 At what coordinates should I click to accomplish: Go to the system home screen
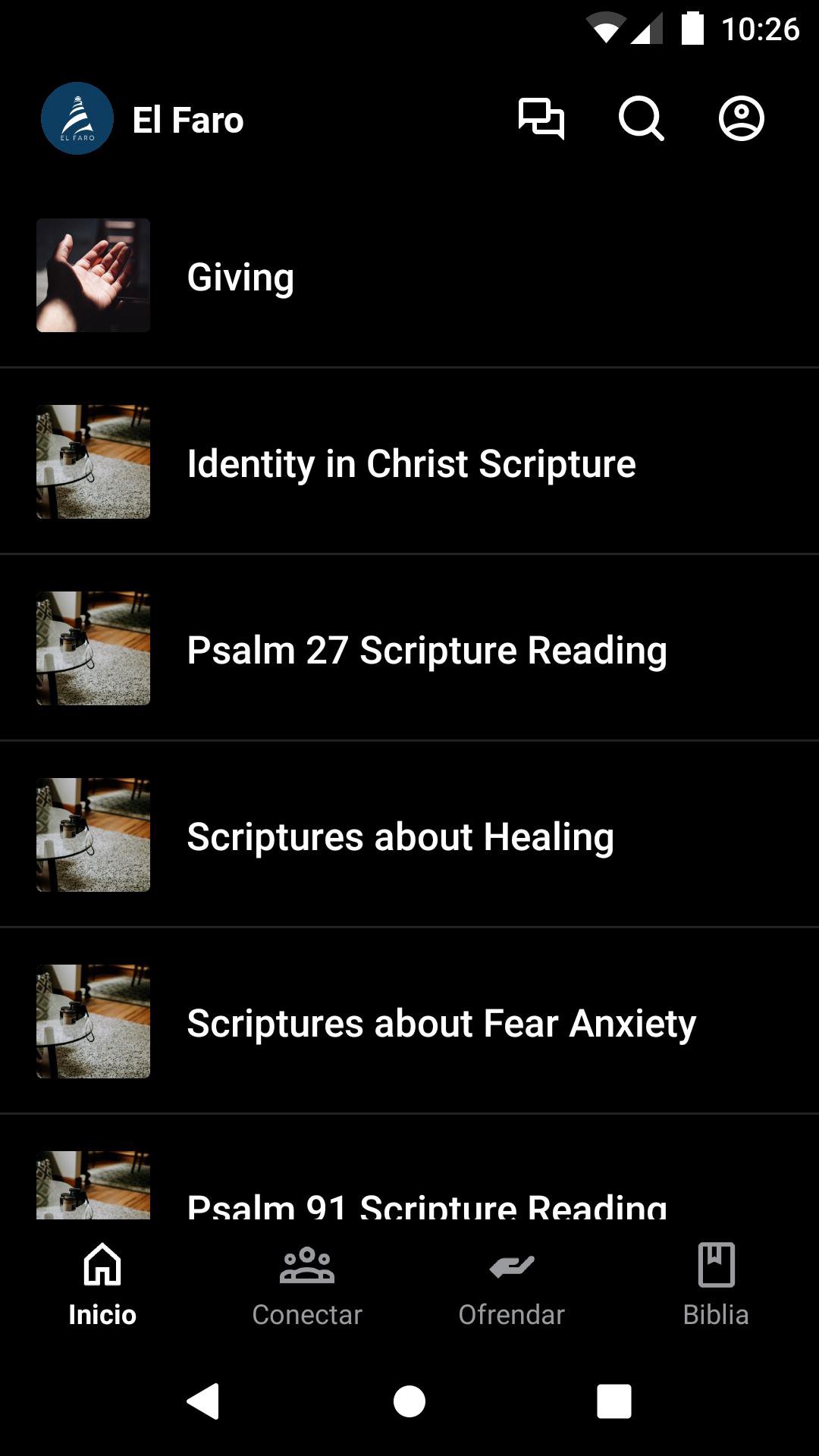coord(409,1401)
